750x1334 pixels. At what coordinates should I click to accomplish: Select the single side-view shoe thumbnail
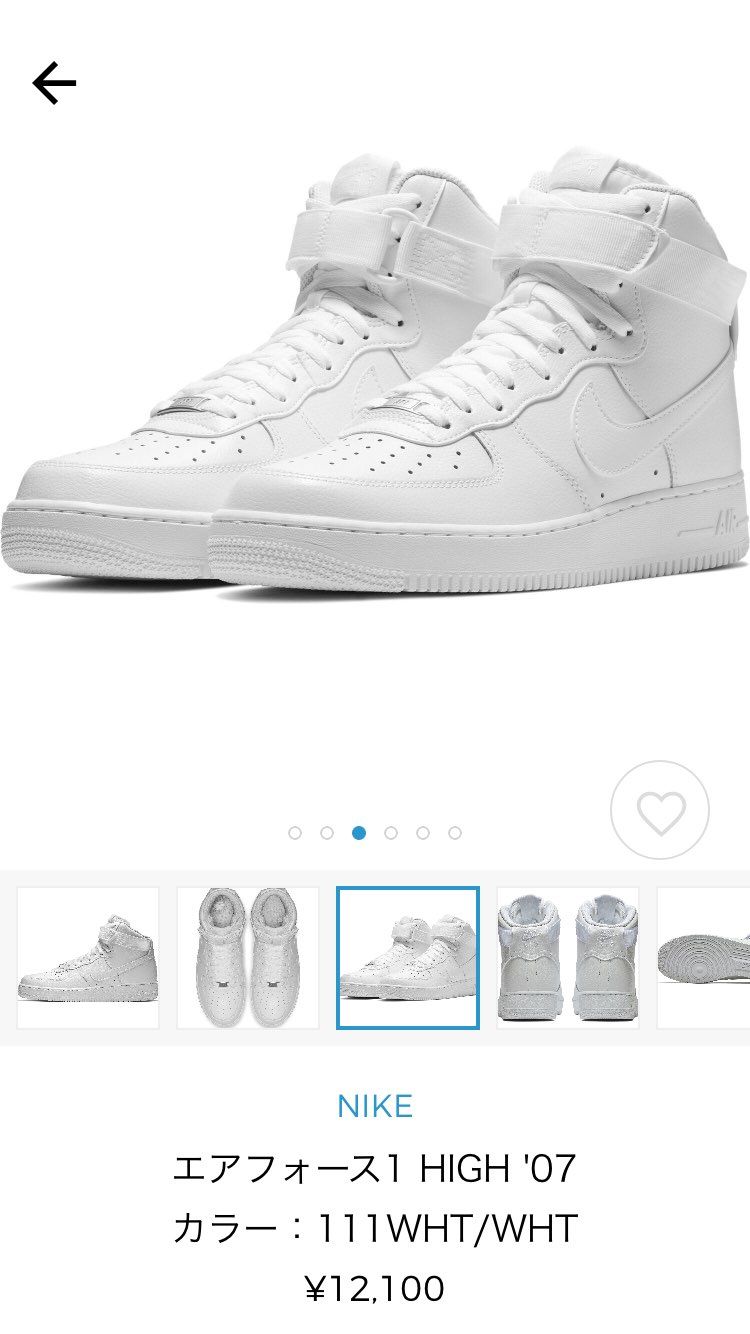[x=88, y=958]
